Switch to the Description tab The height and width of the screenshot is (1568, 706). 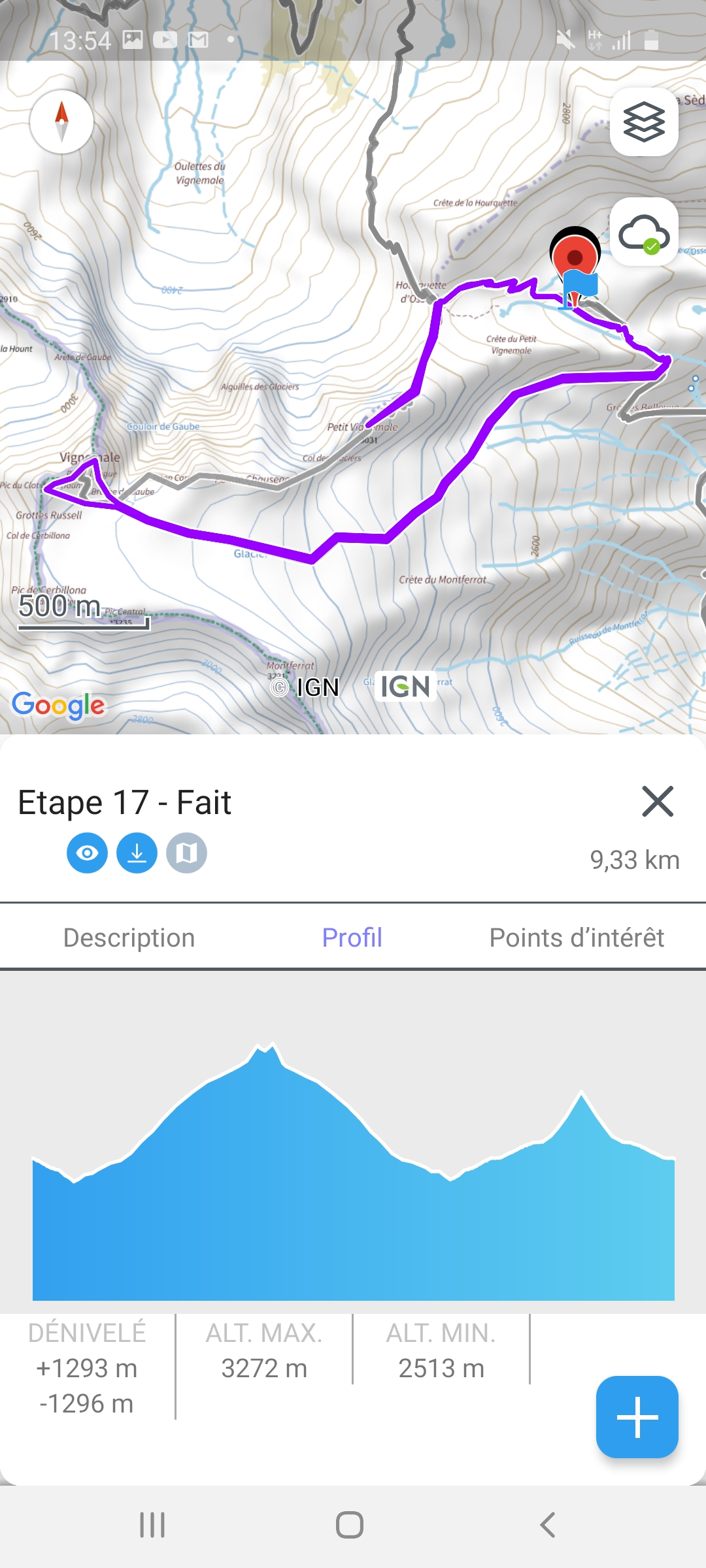(x=129, y=938)
